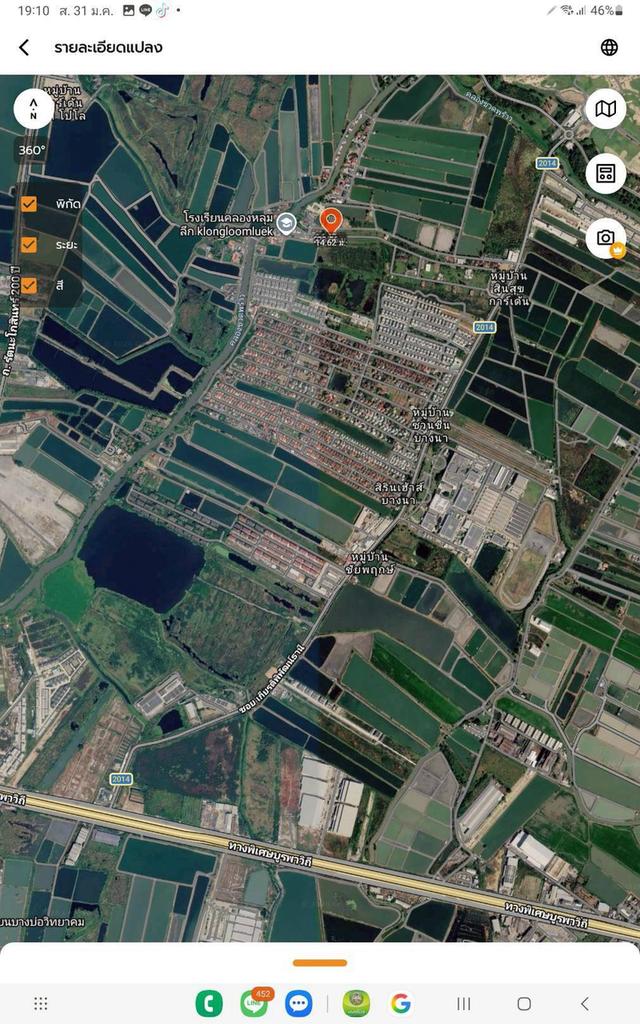This screenshot has height=1024, width=640.
Task: Expand the bottom sheet handle
Action: pos(320,963)
